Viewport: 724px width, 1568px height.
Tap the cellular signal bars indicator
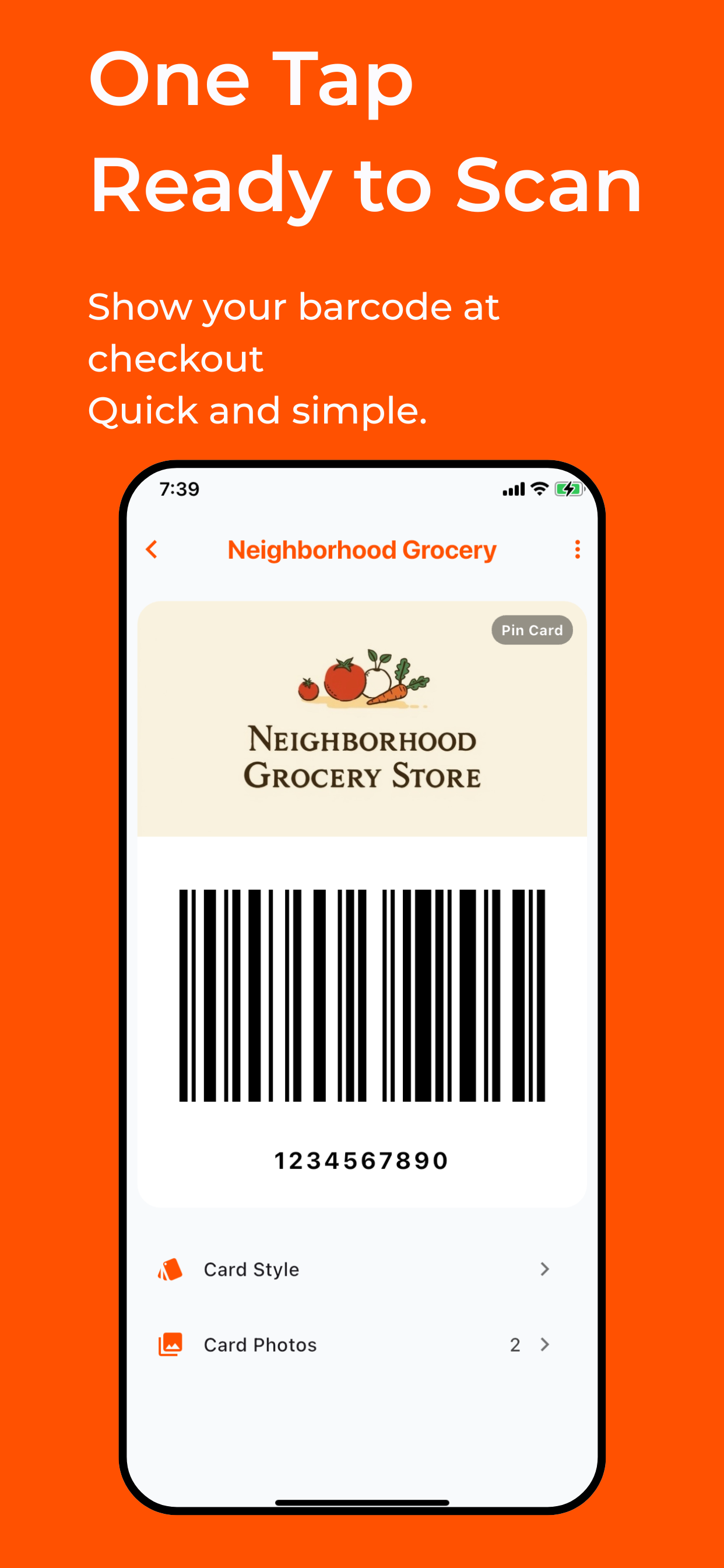pyautogui.click(x=513, y=489)
